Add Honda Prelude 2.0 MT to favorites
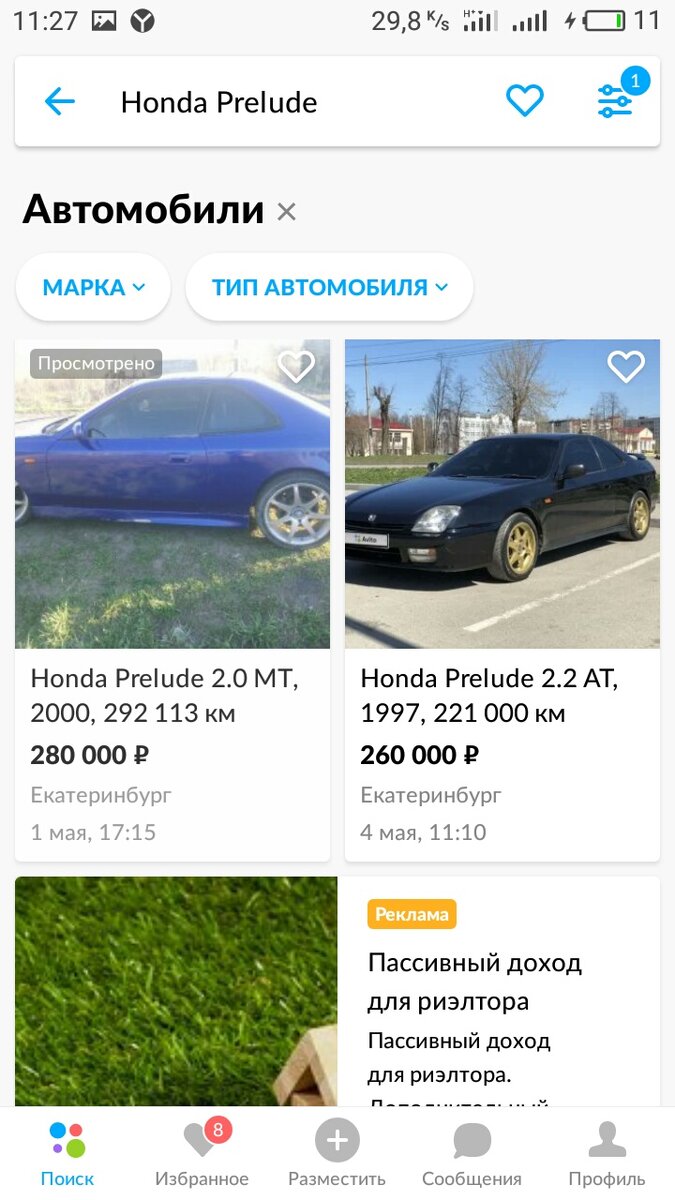This screenshot has height=1200, width=675. tap(296, 367)
